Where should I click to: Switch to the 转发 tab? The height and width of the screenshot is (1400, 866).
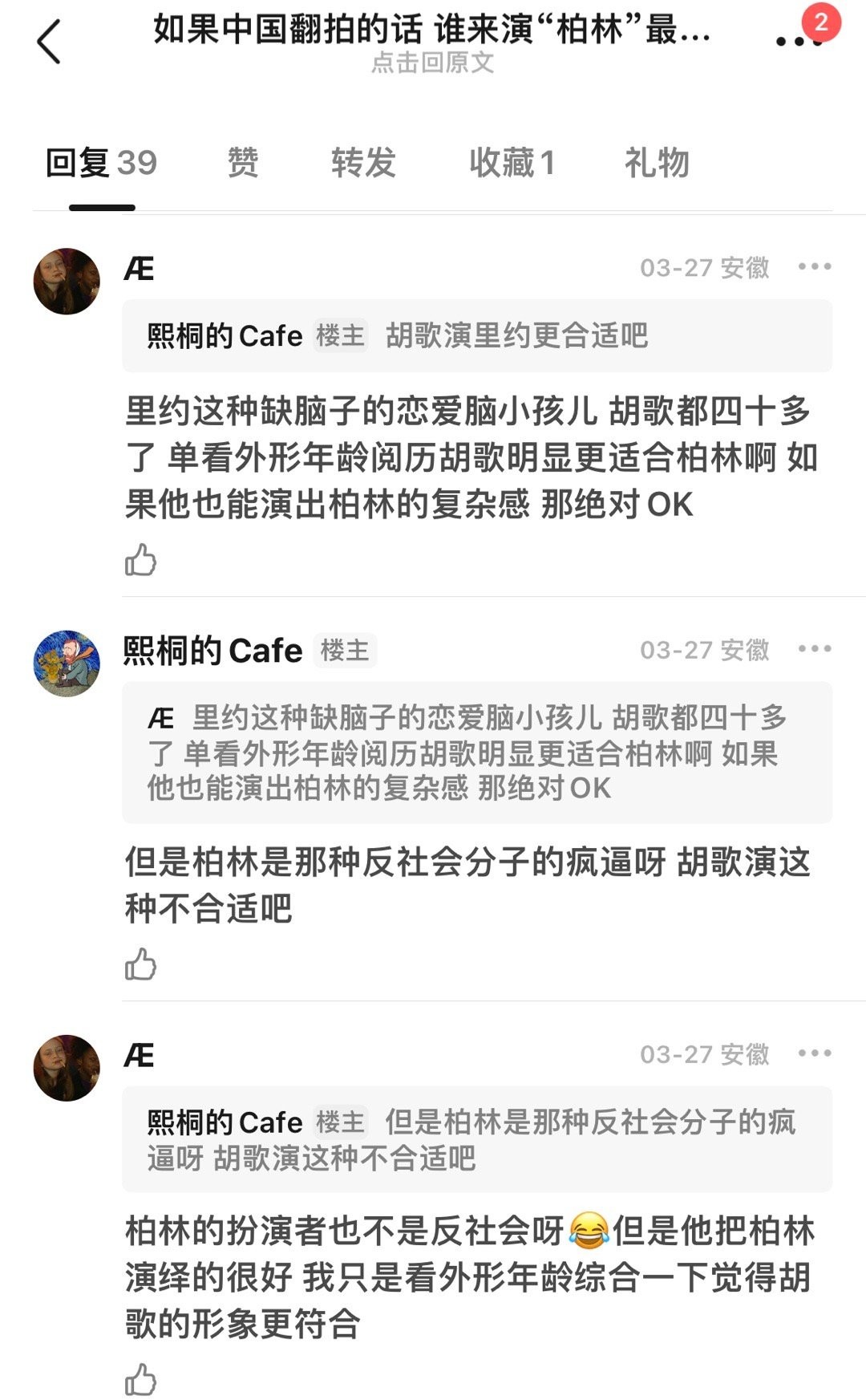click(x=363, y=163)
